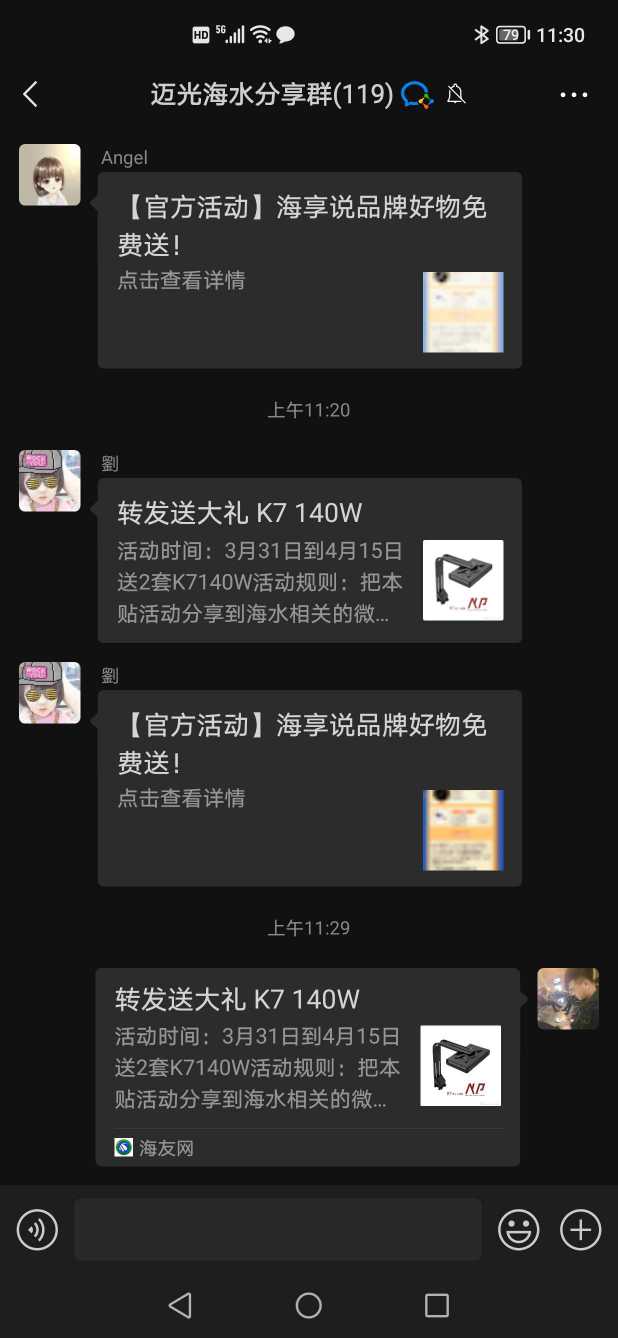Tap the system home button

309,1305
